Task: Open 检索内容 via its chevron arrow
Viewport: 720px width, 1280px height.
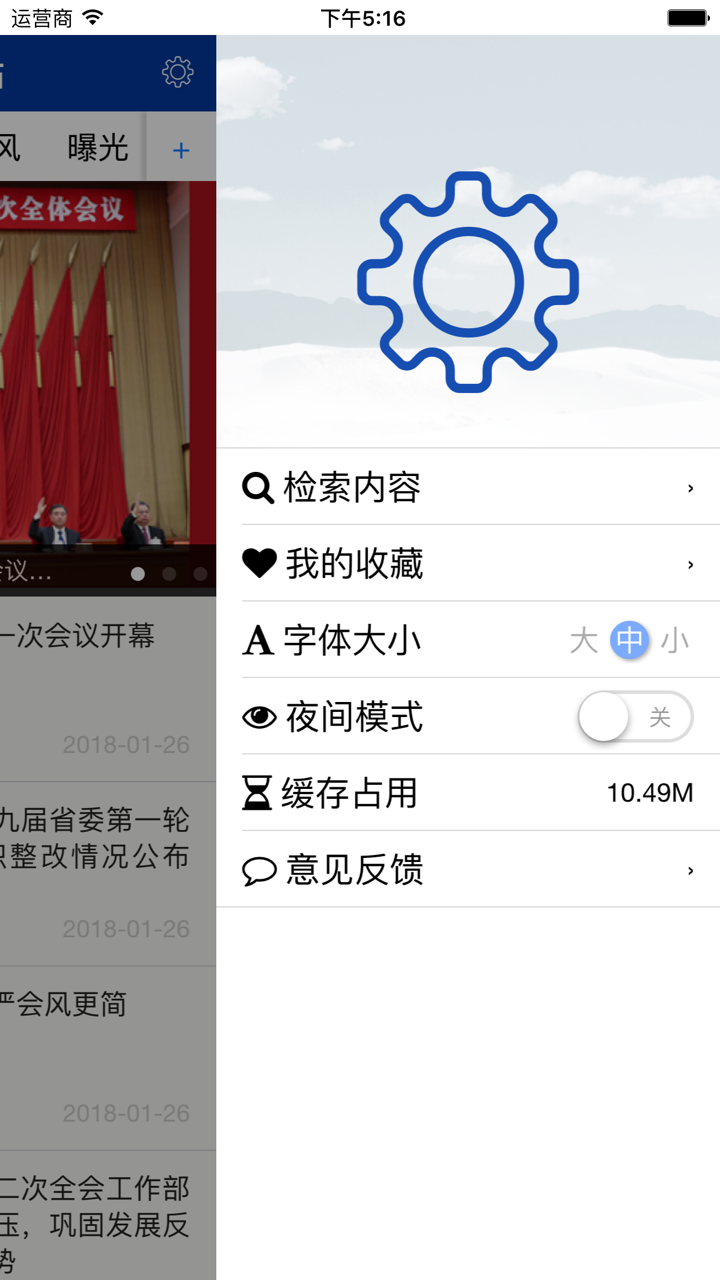Action: click(690, 487)
